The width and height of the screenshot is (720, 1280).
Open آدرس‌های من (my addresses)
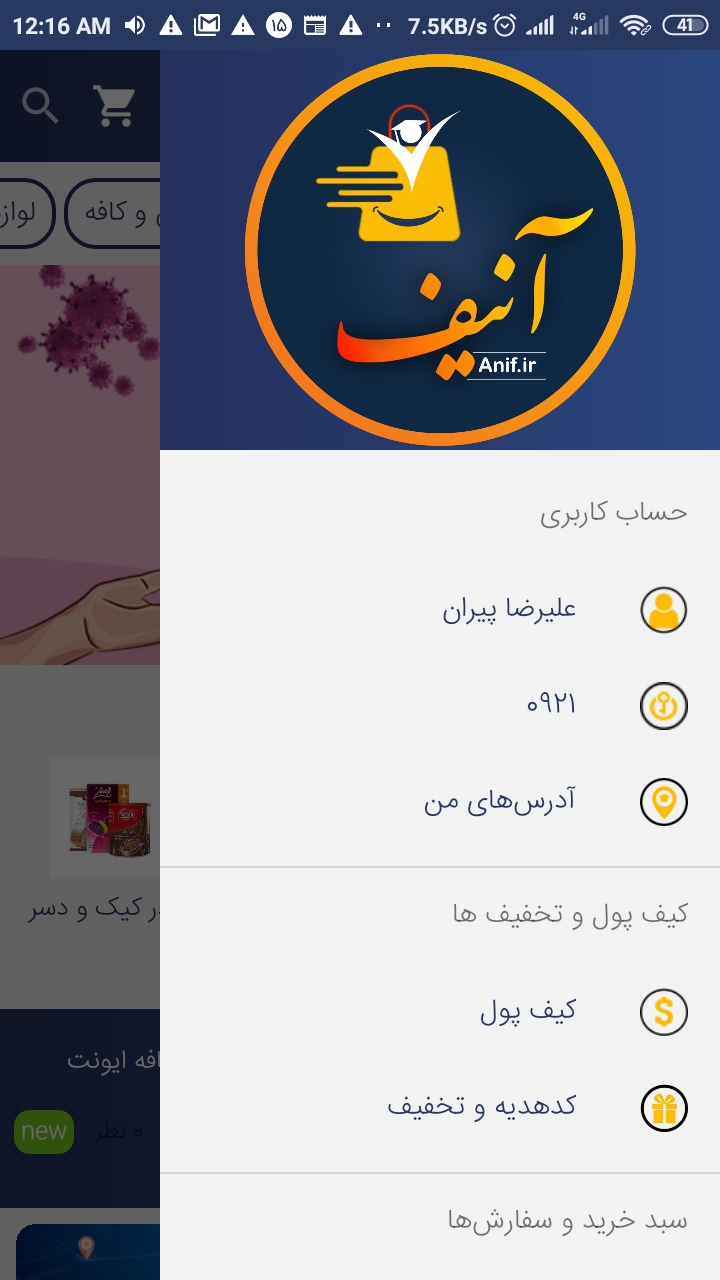pos(500,801)
